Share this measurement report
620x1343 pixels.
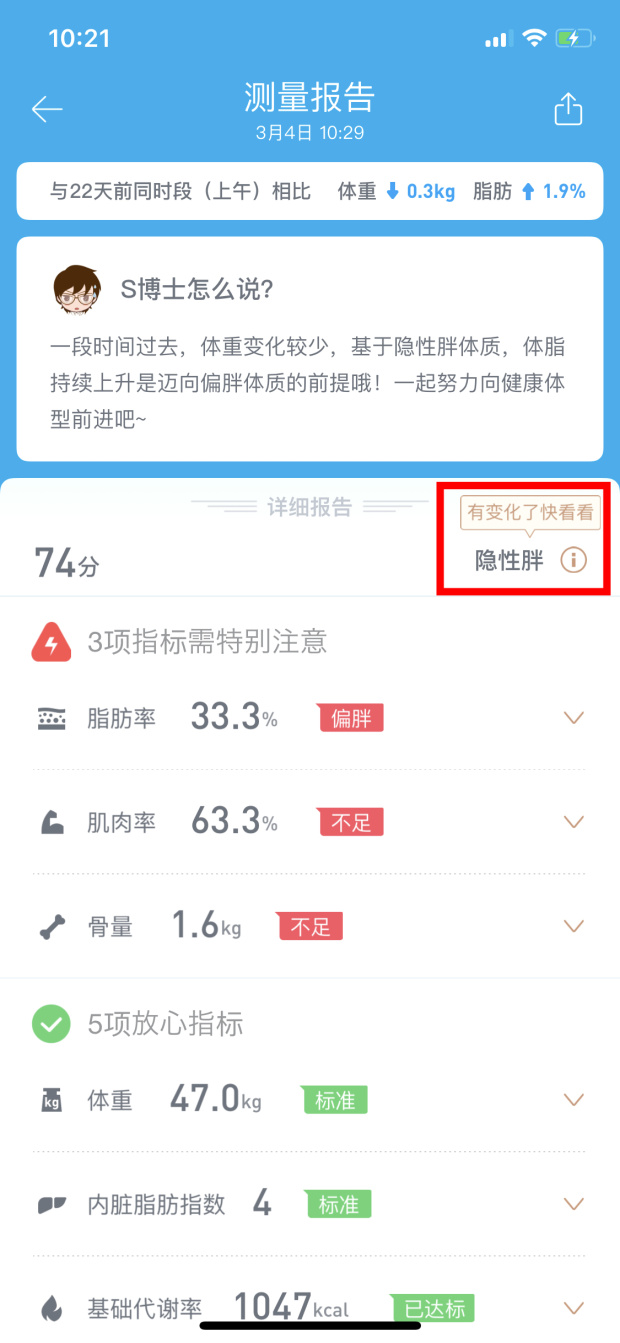568,109
